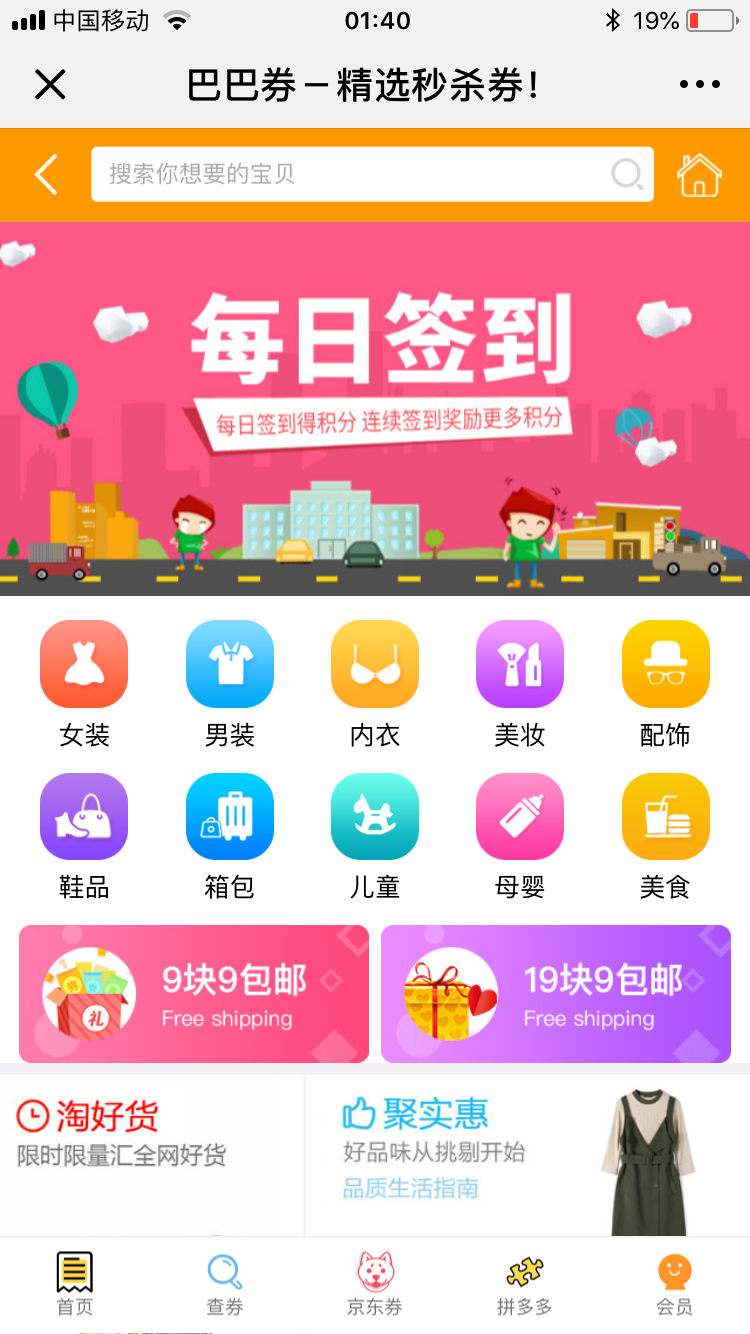Select the 儿童 category
This screenshot has height=1334, width=750.
pyautogui.click(x=375, y=835)
